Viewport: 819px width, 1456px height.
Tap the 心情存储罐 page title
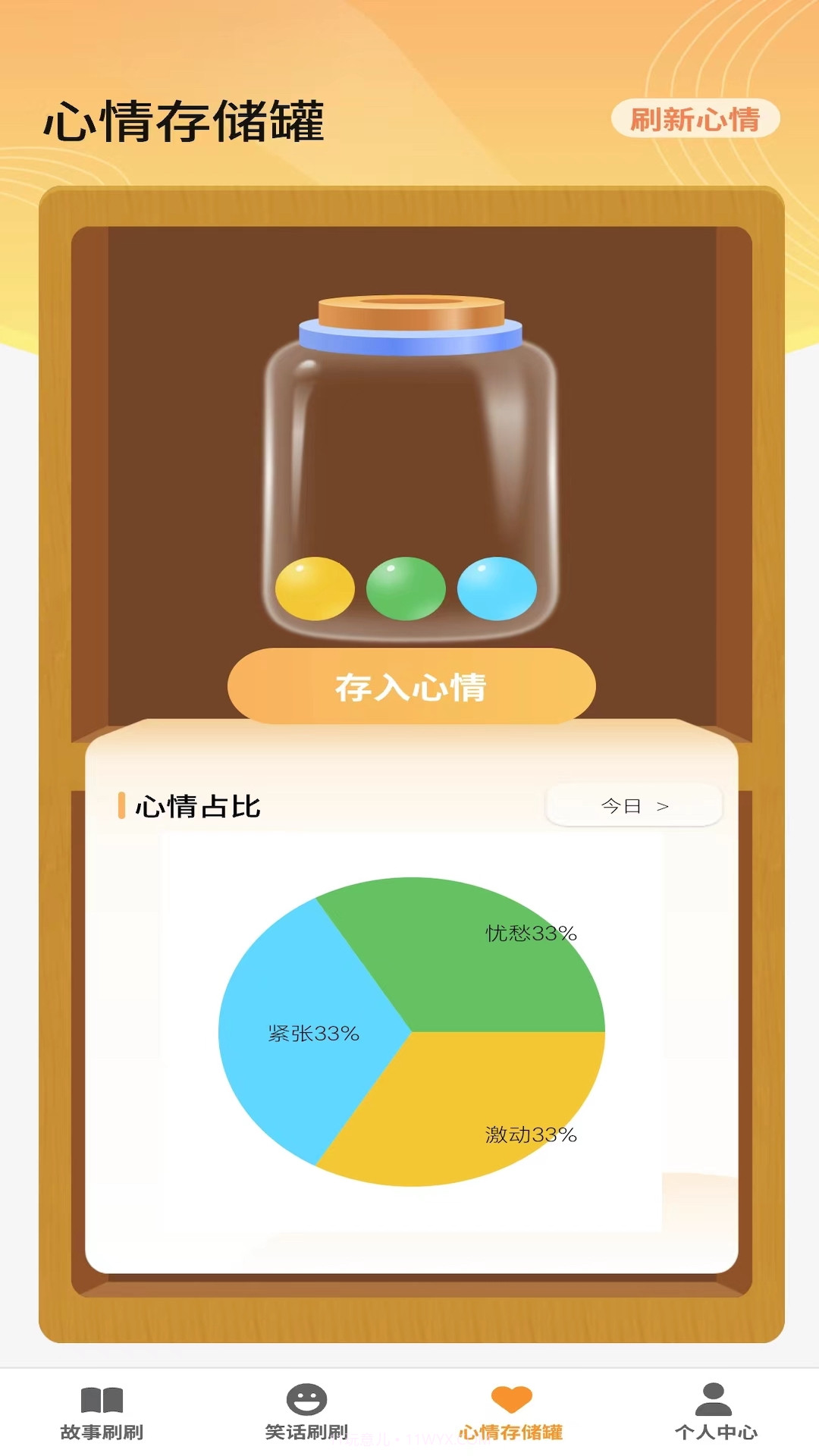tap(186, 118)
